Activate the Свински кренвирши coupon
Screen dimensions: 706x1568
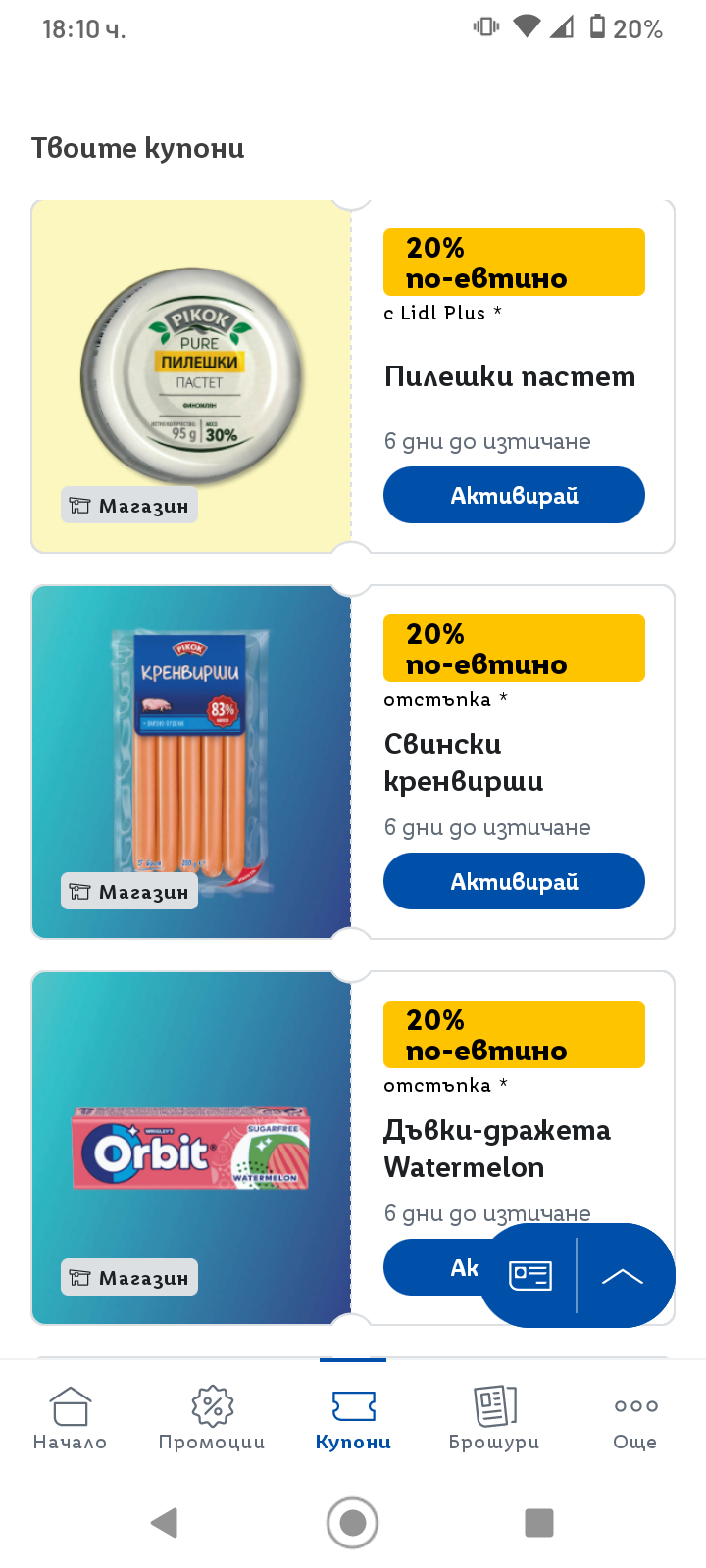[x=514, y=881]
